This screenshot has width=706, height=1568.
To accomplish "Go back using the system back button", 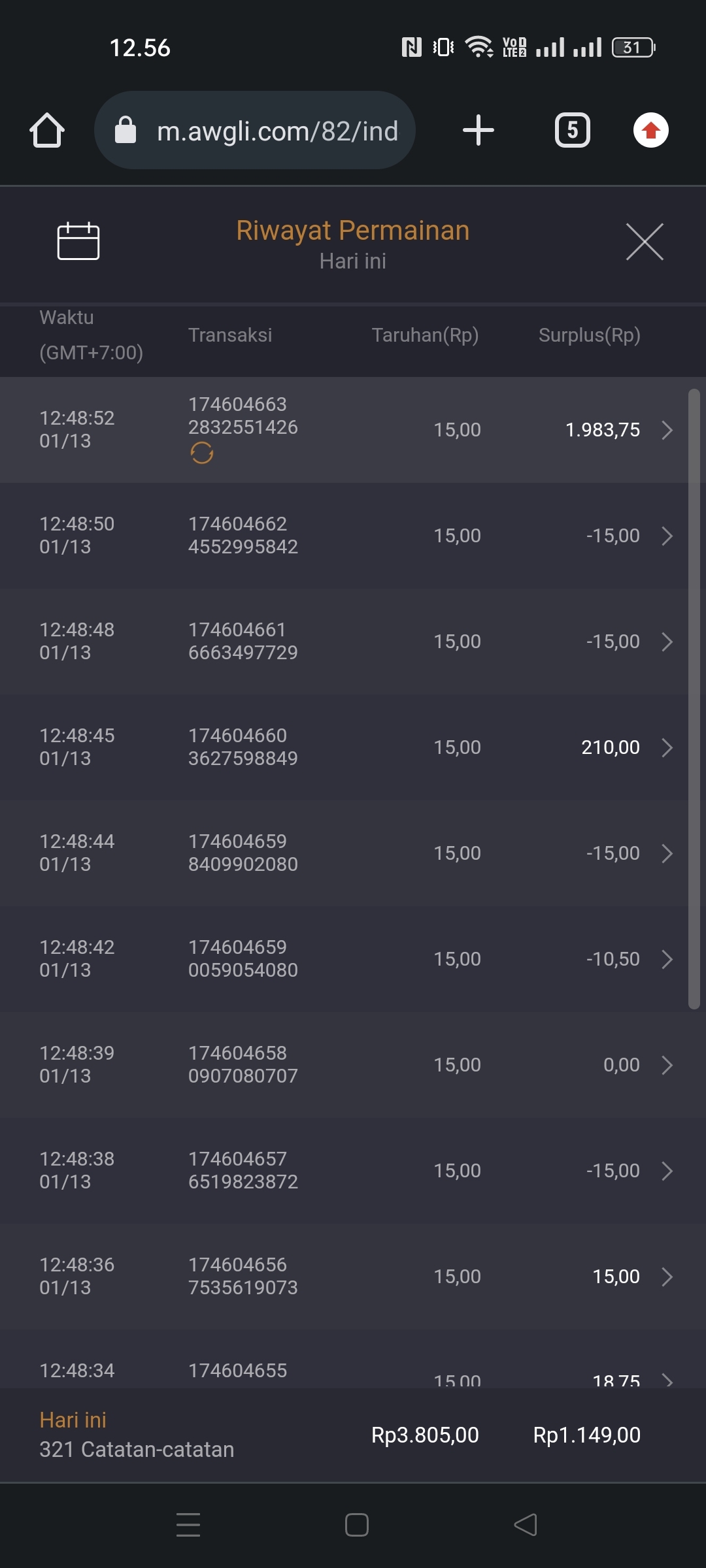I will click(x=526, y=1525).
